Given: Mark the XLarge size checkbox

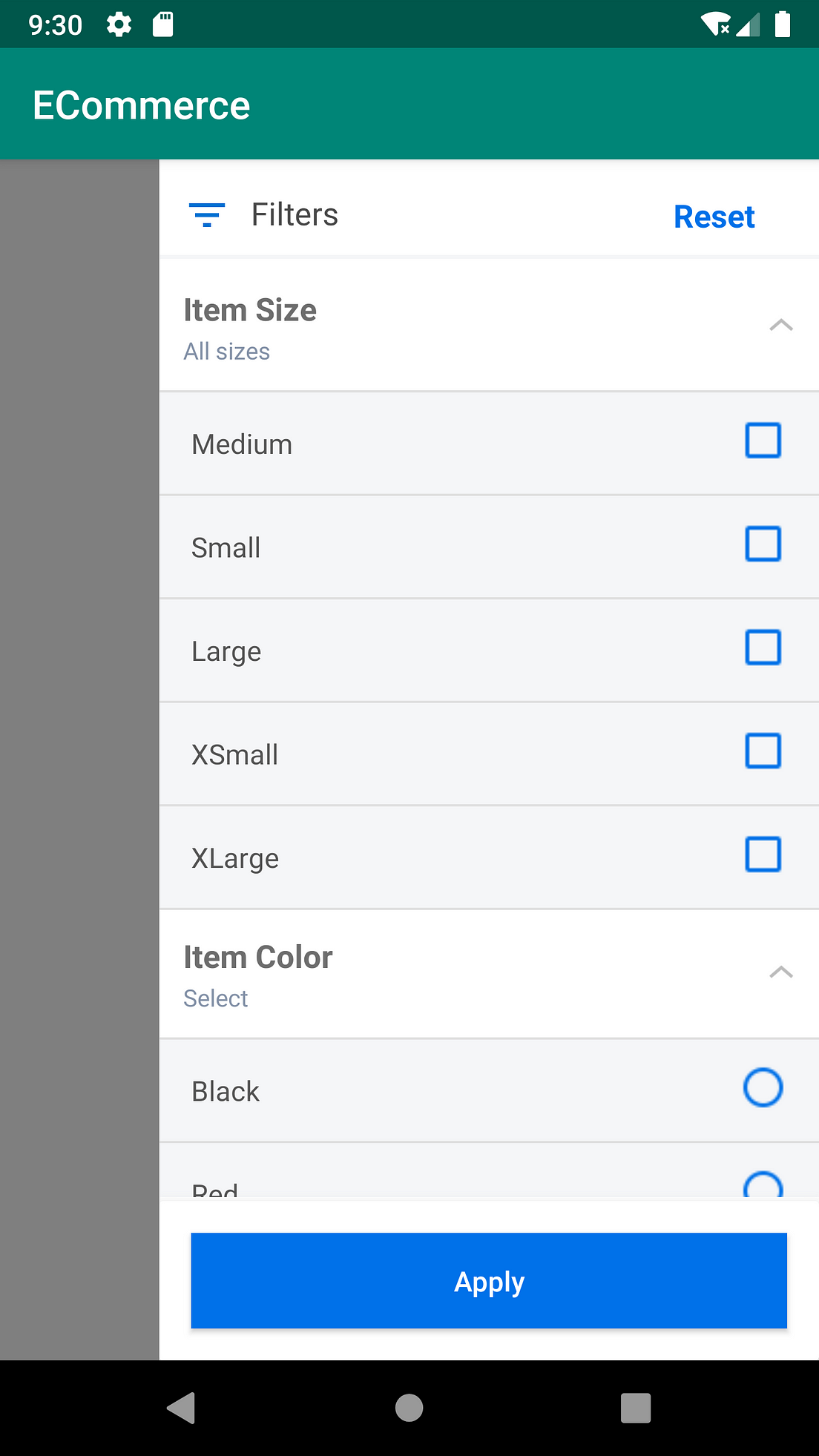Looking at the screenshot, I should (x=763, y=854).
